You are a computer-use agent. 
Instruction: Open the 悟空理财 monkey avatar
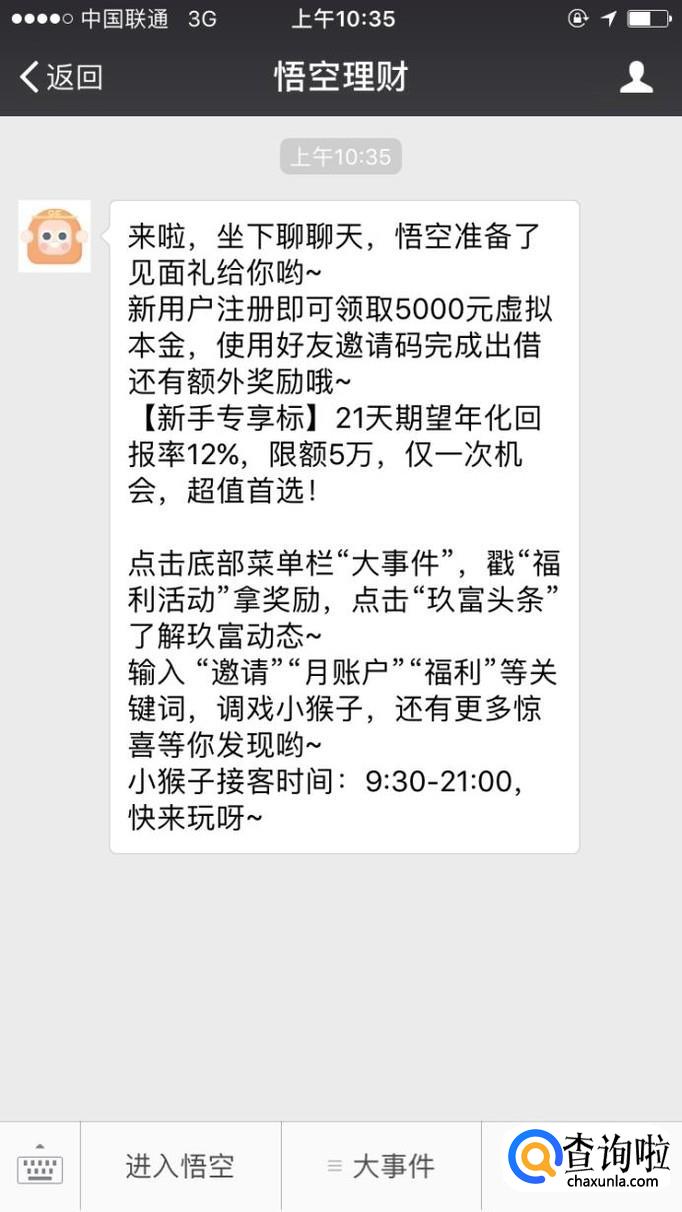point(55,237)
